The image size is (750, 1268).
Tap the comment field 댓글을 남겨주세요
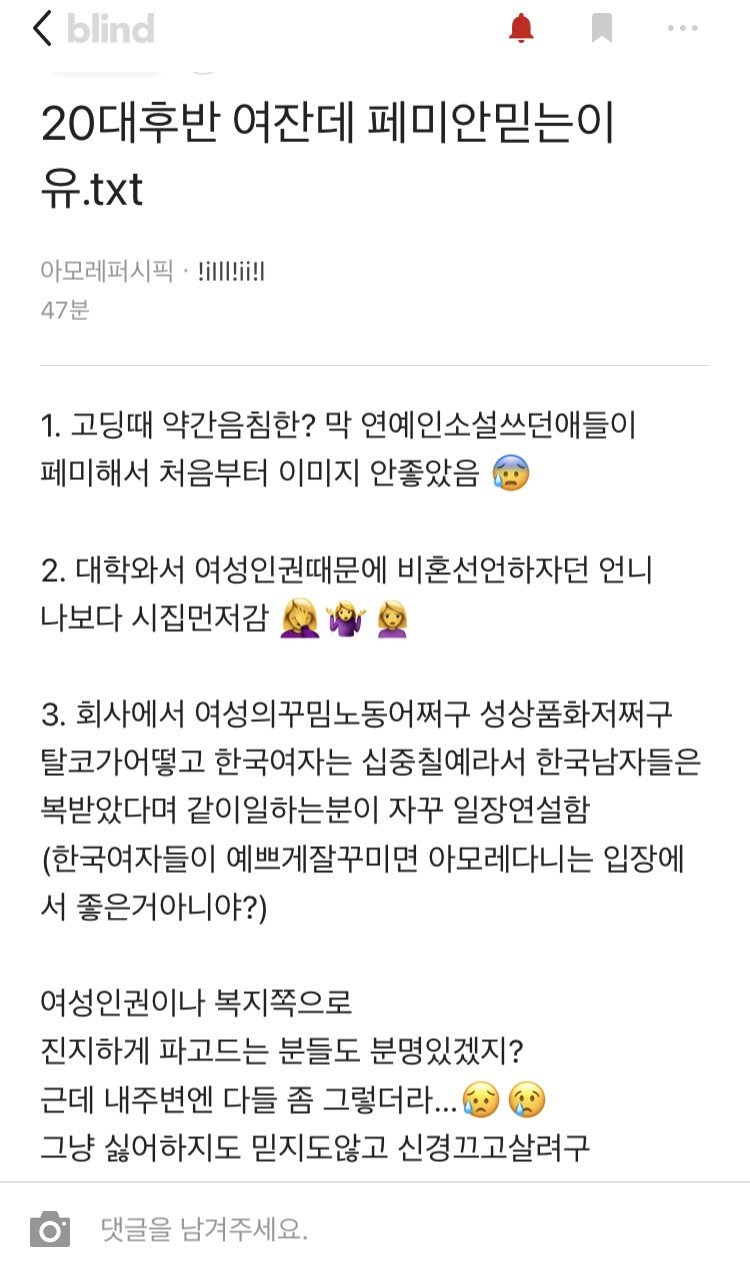[x=400, y=1228]
